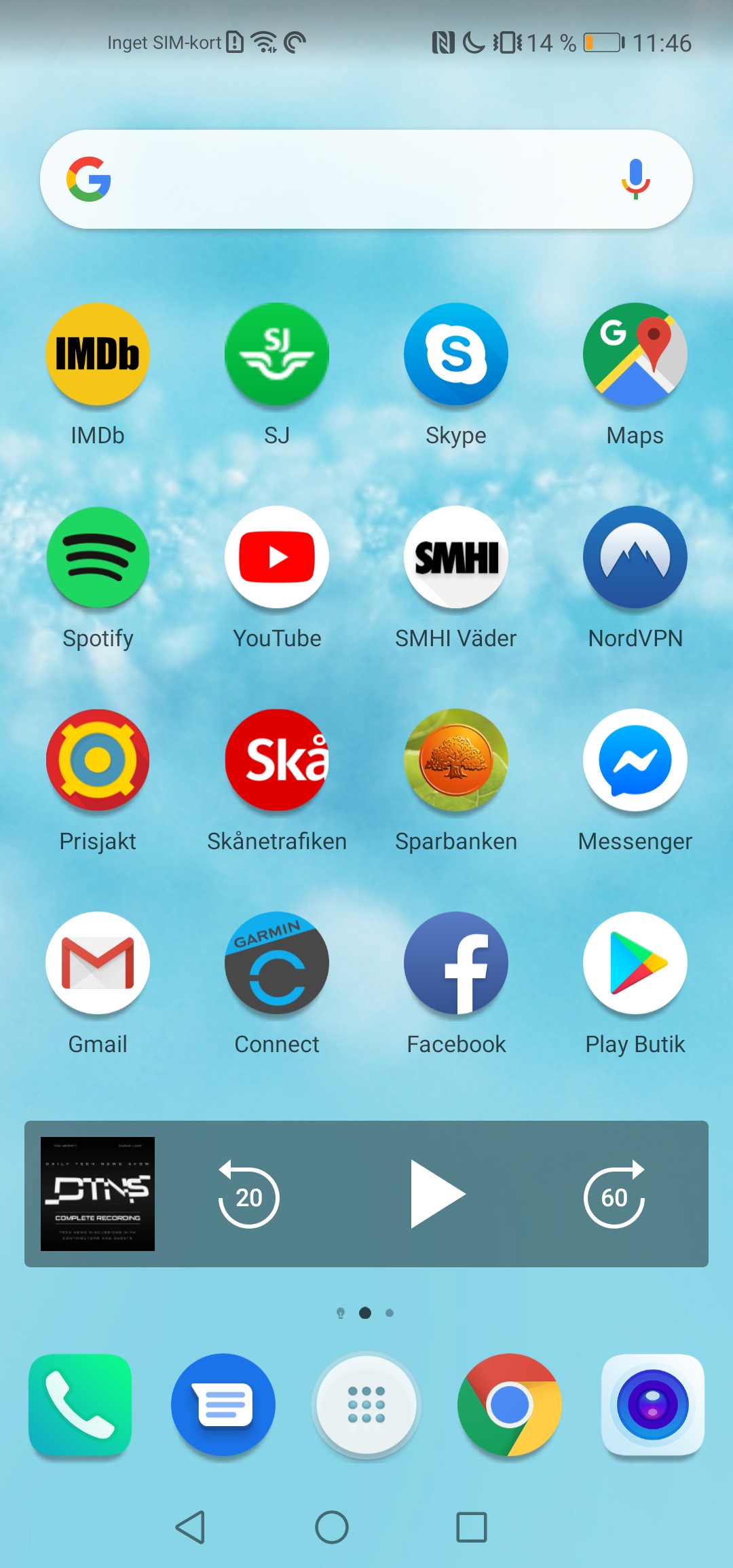
Task: Start voice search with the microphone
Action: point(635,179)
